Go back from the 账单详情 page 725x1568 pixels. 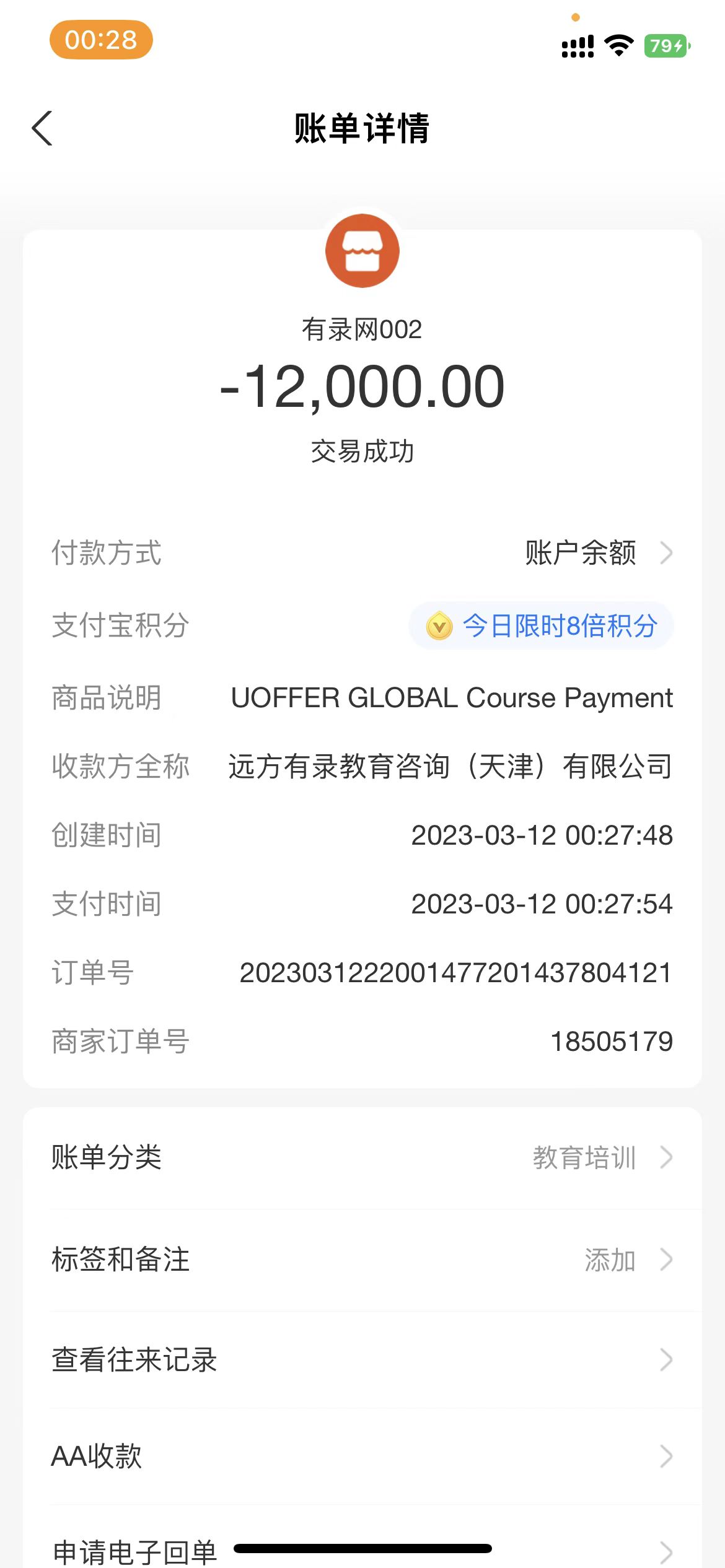(42, 129)
